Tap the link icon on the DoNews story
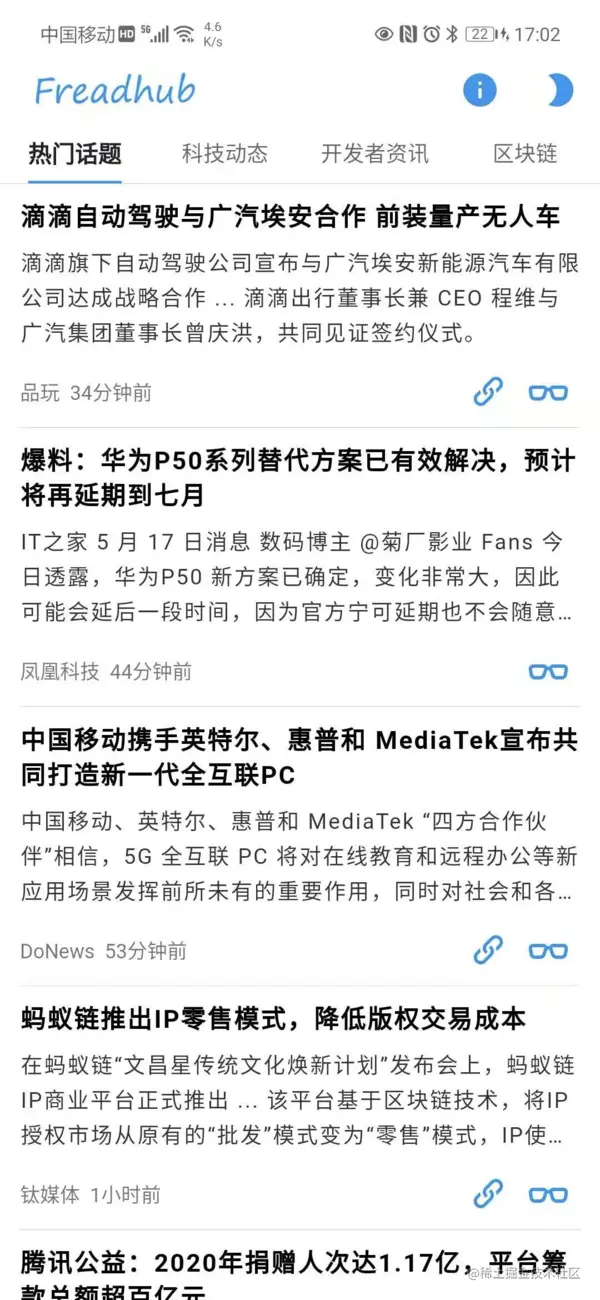This screenshot has width=600, height=1300. 488,950
